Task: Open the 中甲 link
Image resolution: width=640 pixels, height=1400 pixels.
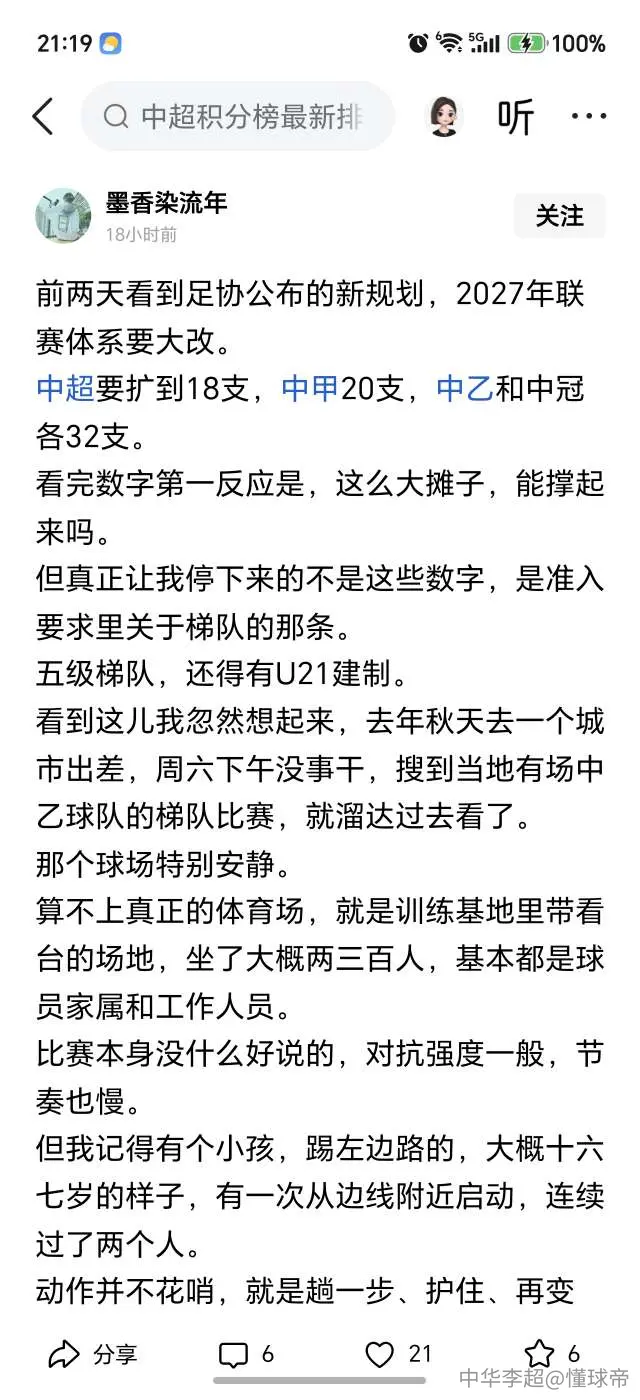Action: point(310,388)
